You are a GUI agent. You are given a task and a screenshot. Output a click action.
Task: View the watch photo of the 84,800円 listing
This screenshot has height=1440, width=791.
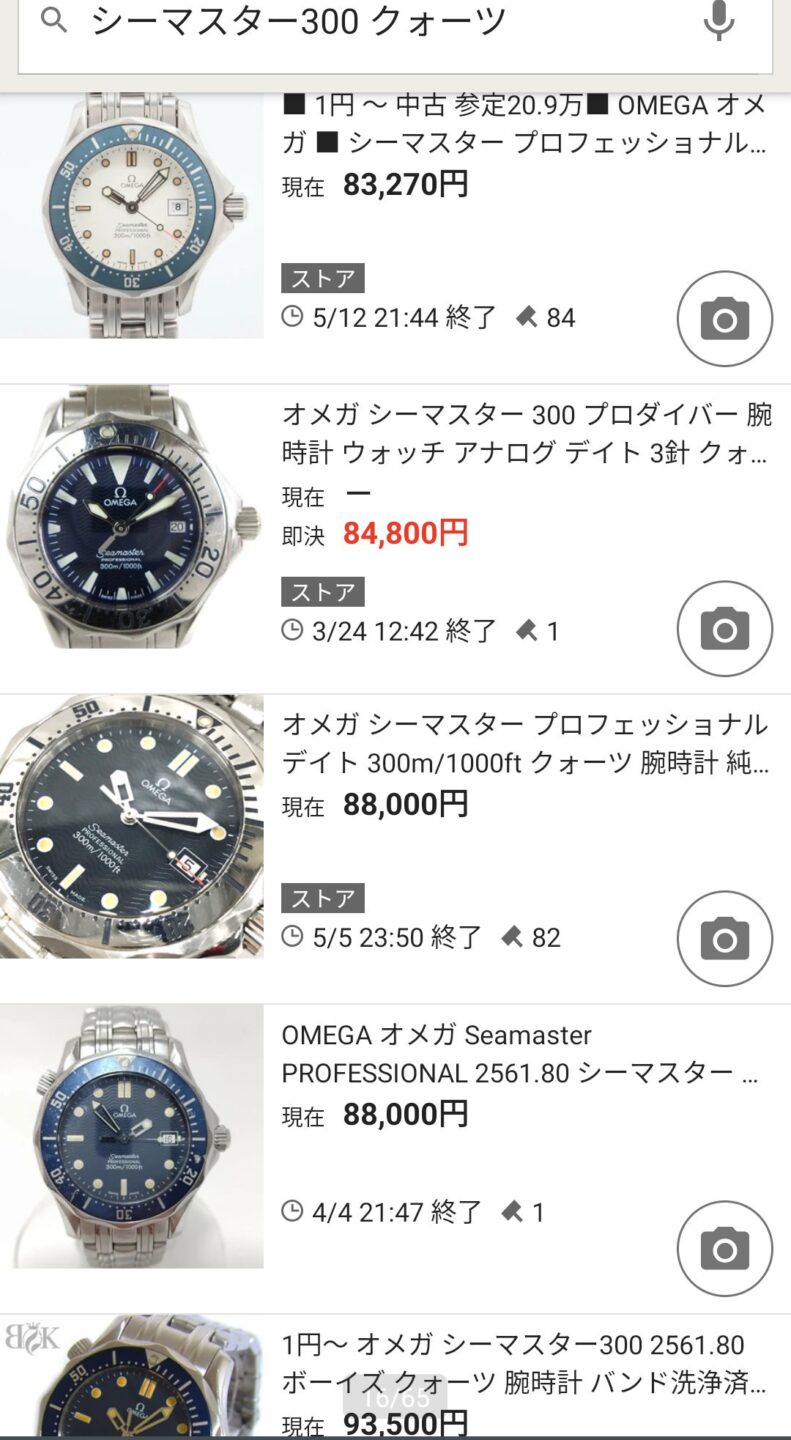(x=131, y=520)
